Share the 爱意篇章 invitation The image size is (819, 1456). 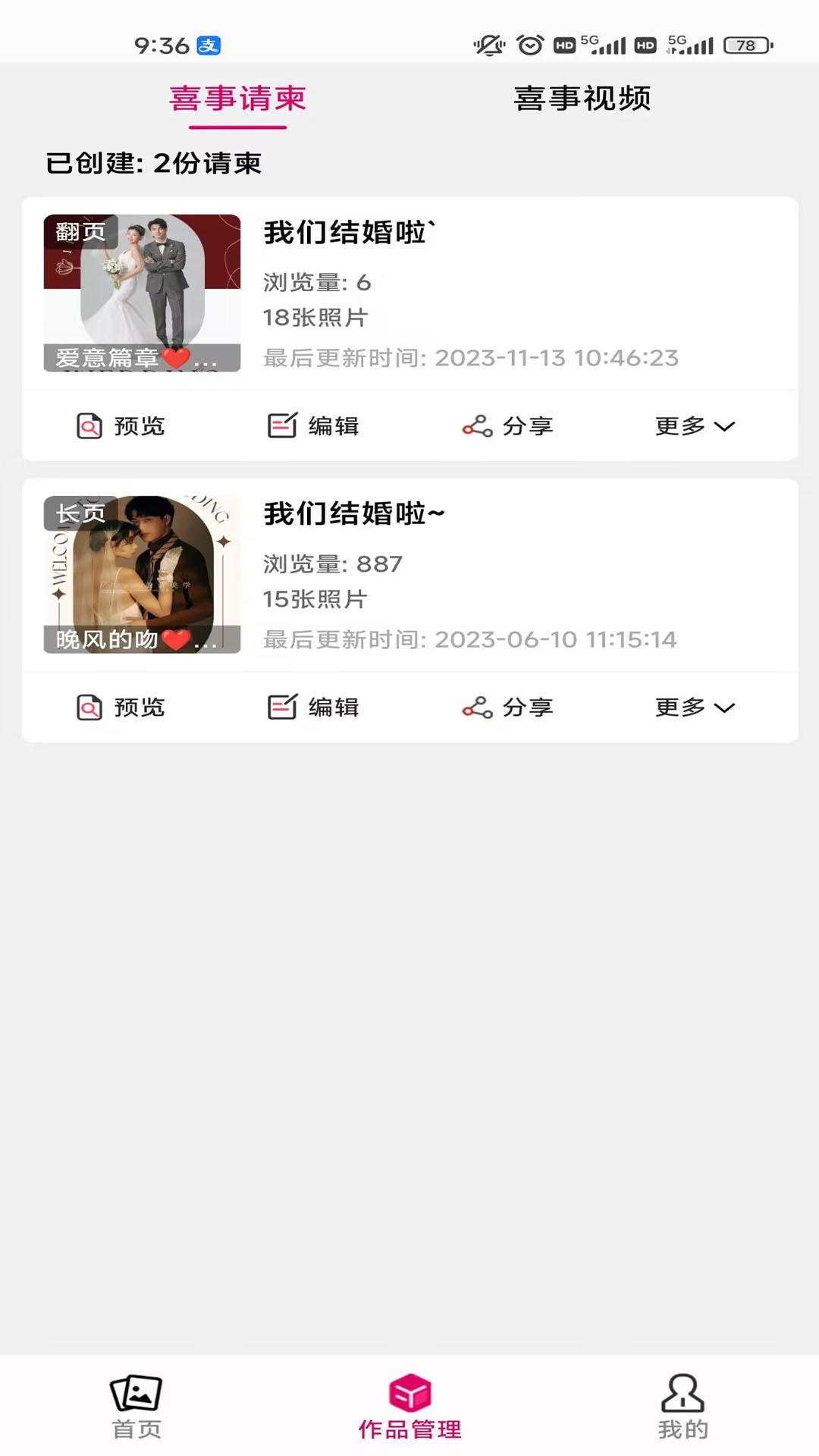point(508,426)
